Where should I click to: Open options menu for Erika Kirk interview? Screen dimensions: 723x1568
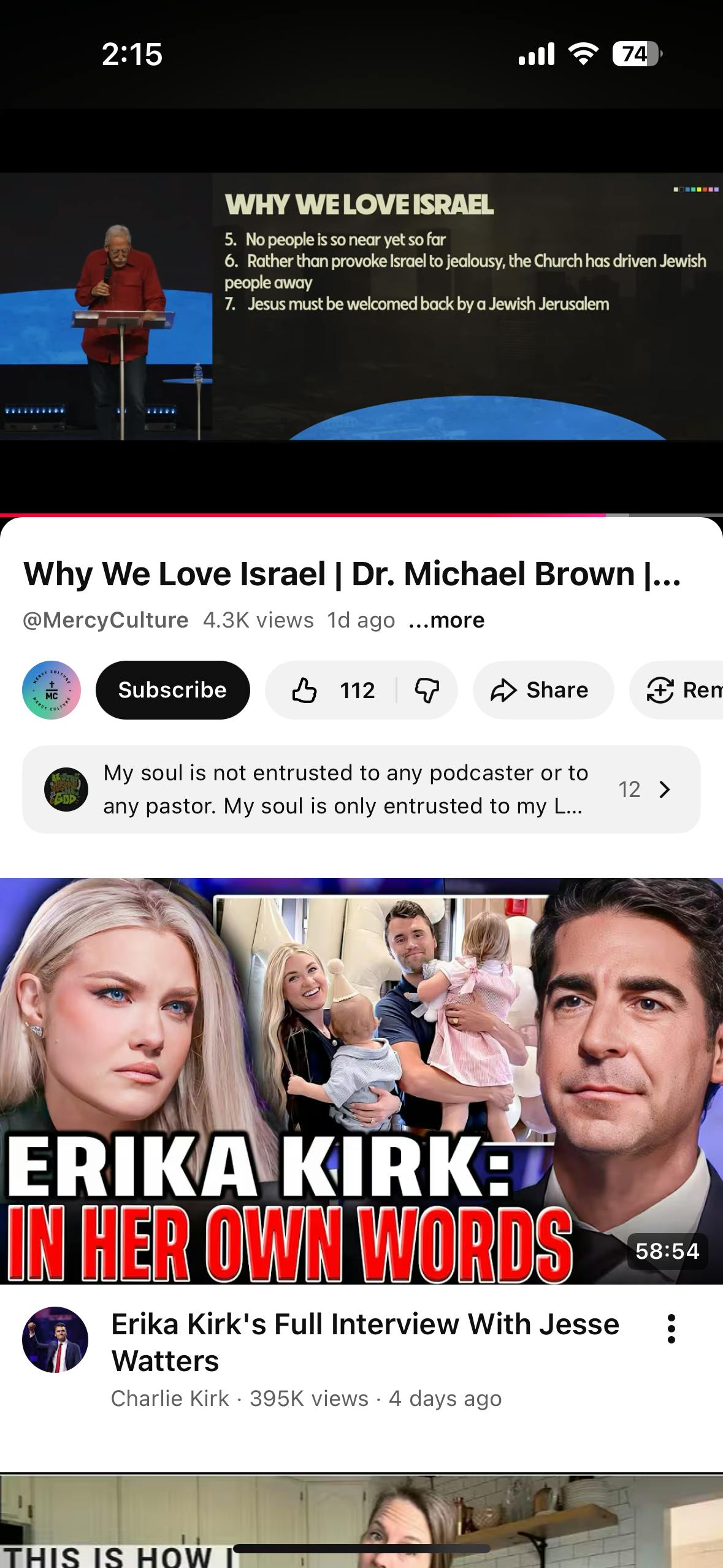(671, 1329)
